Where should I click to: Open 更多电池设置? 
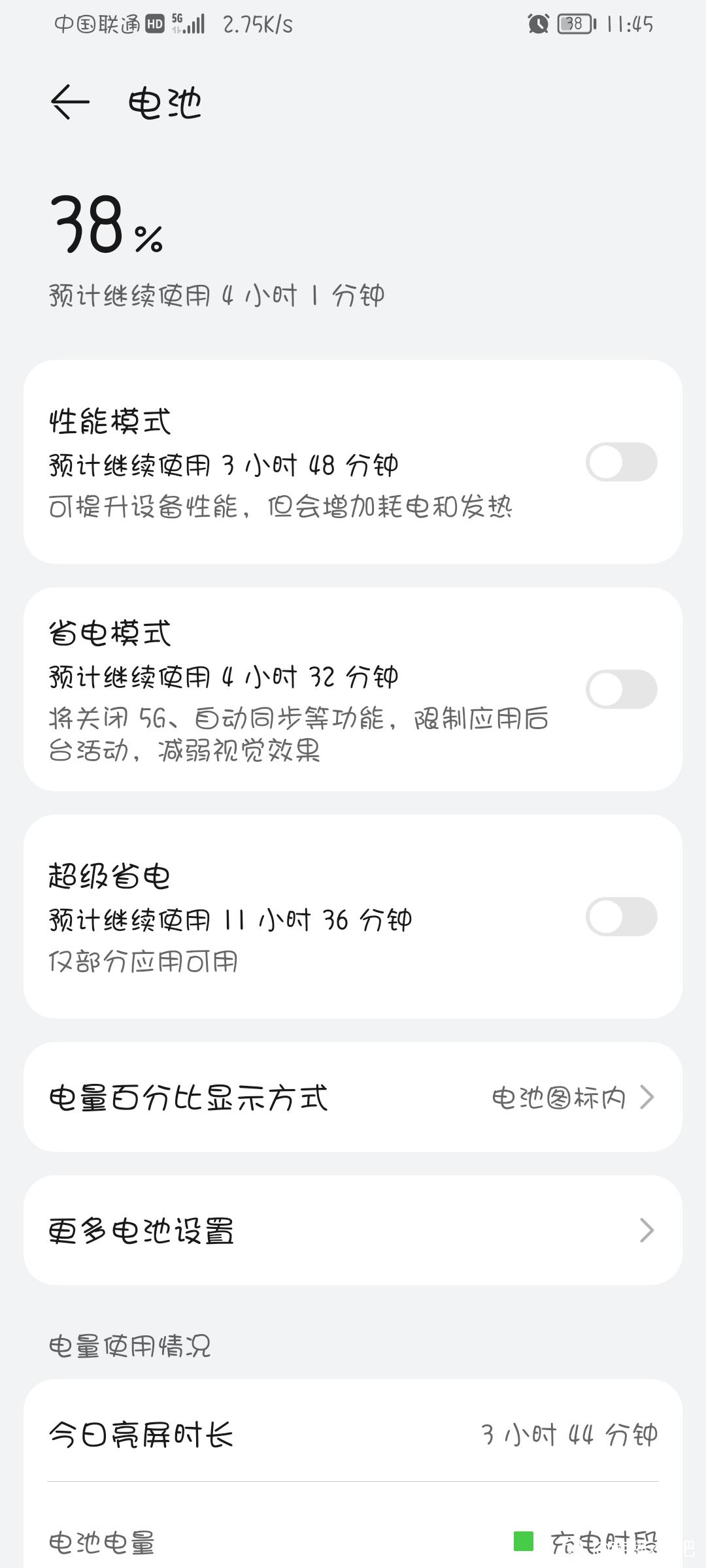[x=353, y=1230]
